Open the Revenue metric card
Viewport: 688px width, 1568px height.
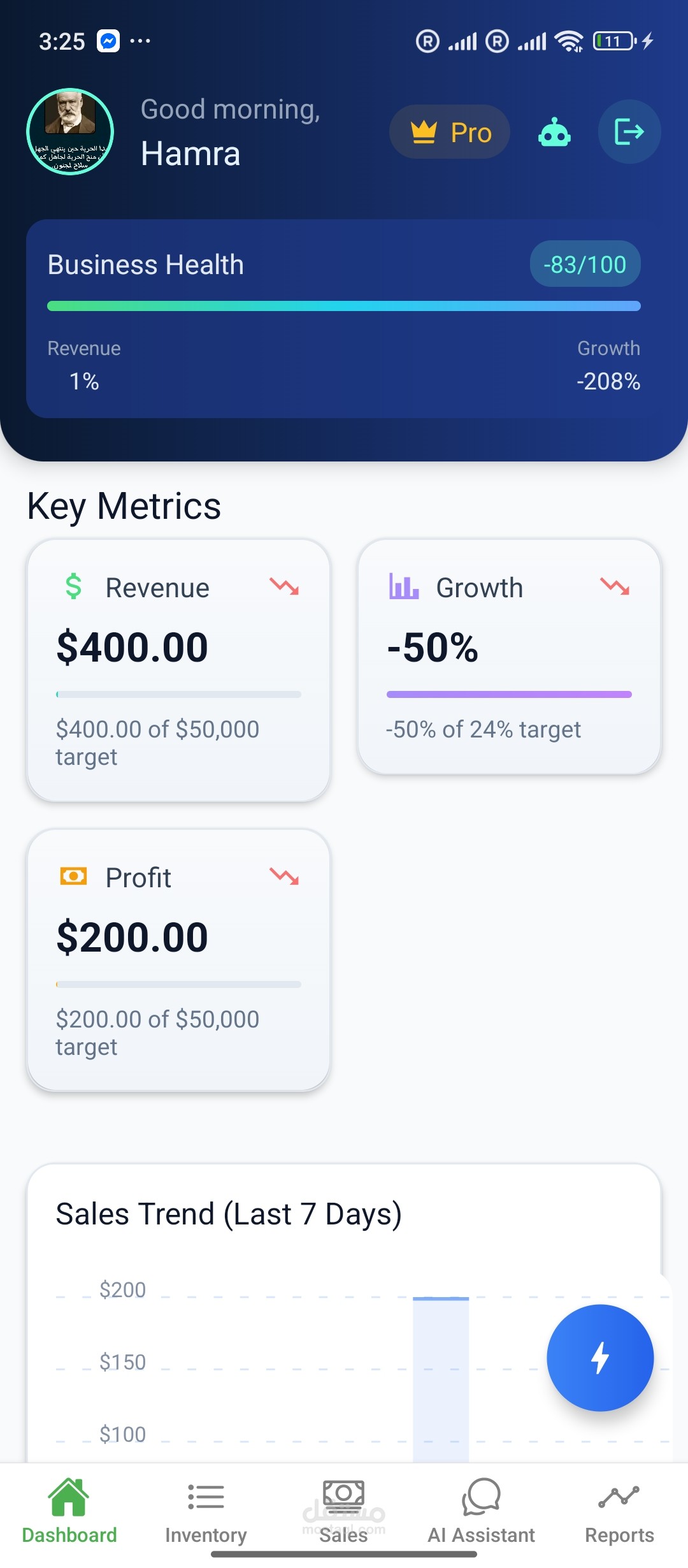coord(178,671)
